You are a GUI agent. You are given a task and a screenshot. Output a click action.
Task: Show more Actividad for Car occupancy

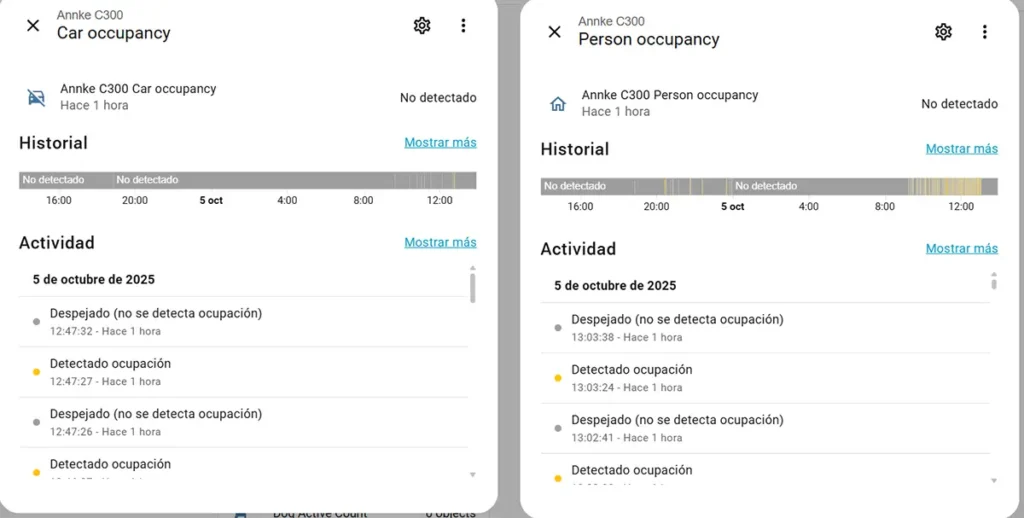tap(440, 243)
